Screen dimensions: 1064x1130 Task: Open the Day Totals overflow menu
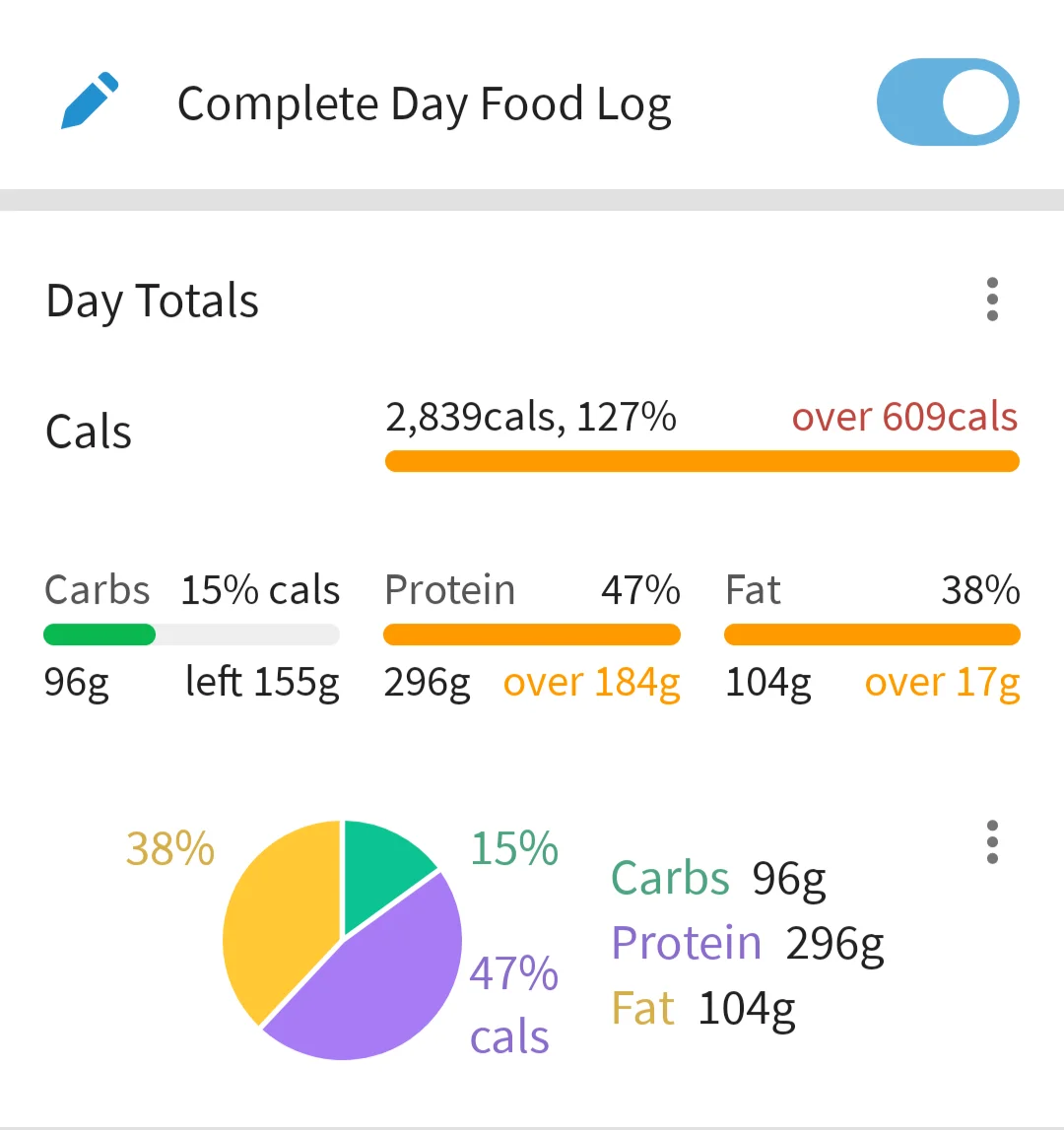(991, 299)
